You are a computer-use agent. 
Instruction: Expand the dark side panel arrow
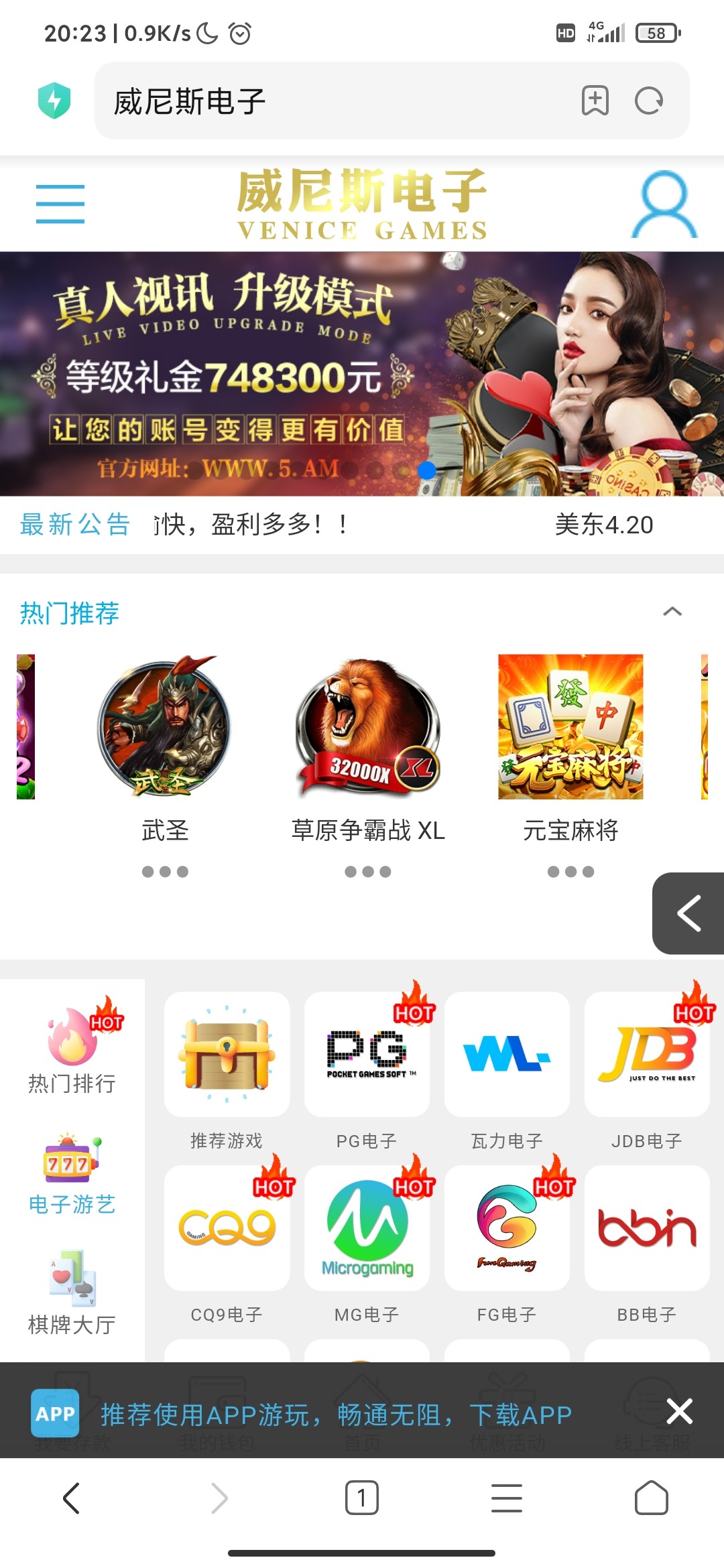point(689,913)
